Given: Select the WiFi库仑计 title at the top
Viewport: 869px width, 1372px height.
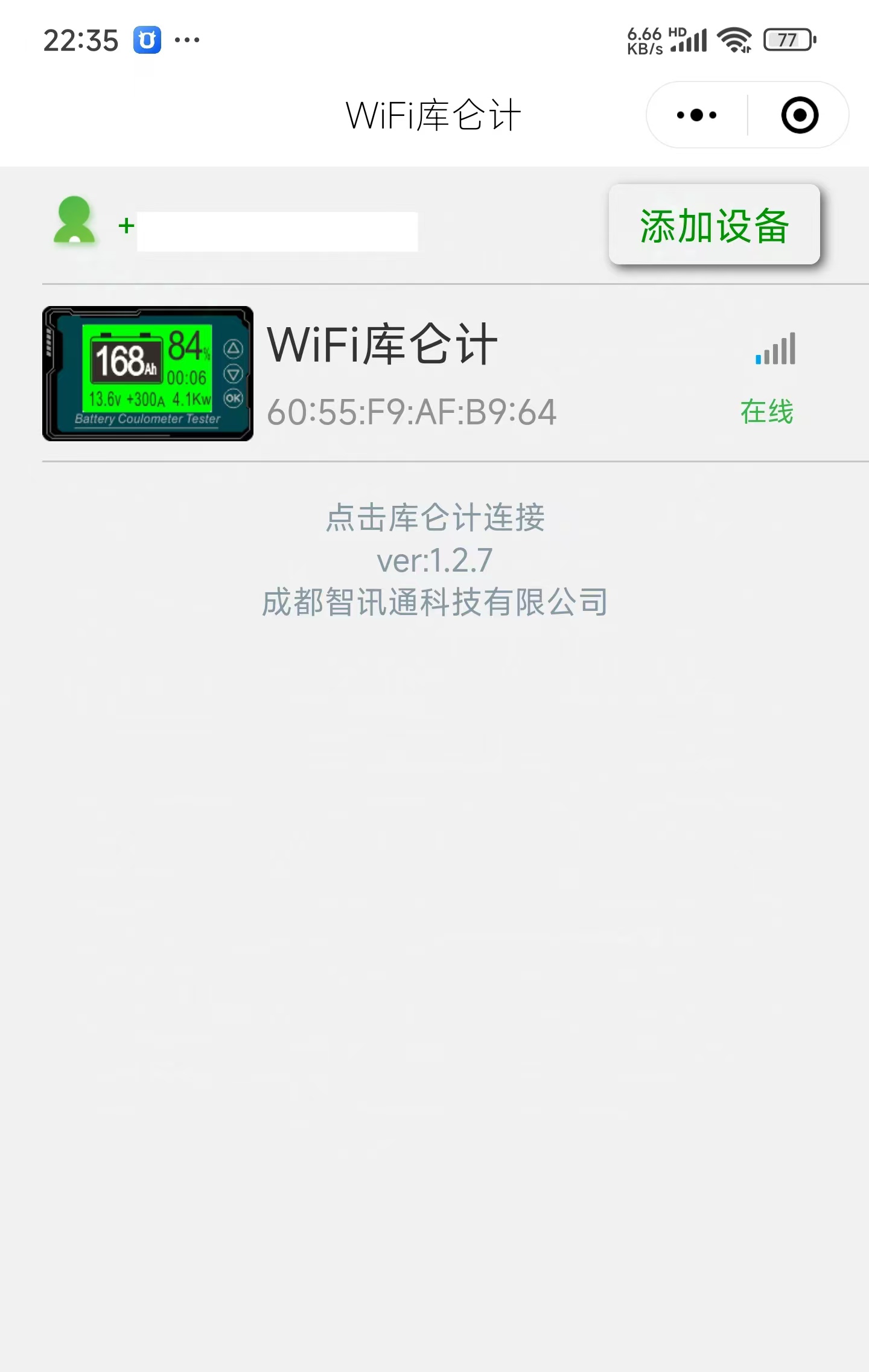Looking at the screenshot, I should click(433, 115).
